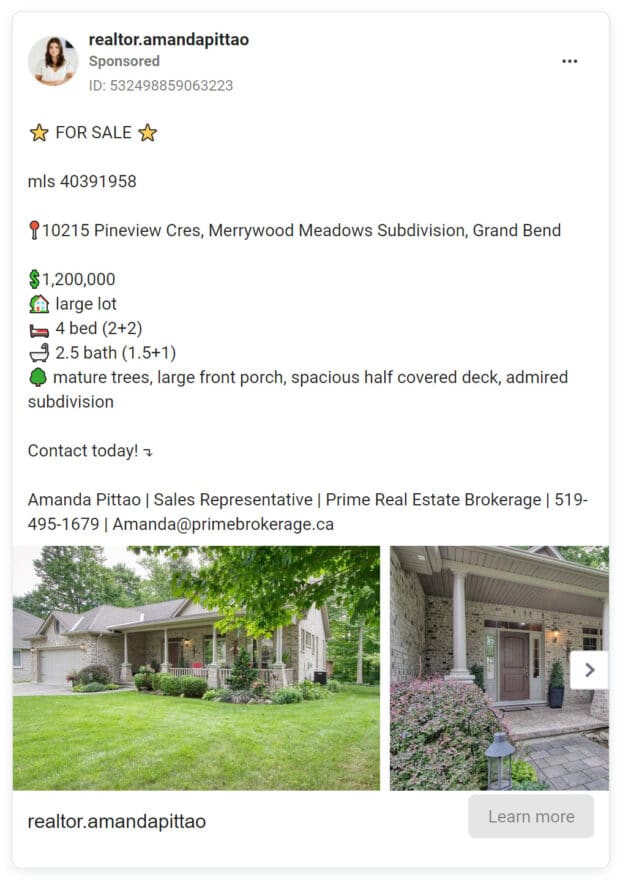Image resolution: width=620 pixels, height=883 pixels.
Task: Visit realtor.amandapittao profile name at top
Action: 168,40
